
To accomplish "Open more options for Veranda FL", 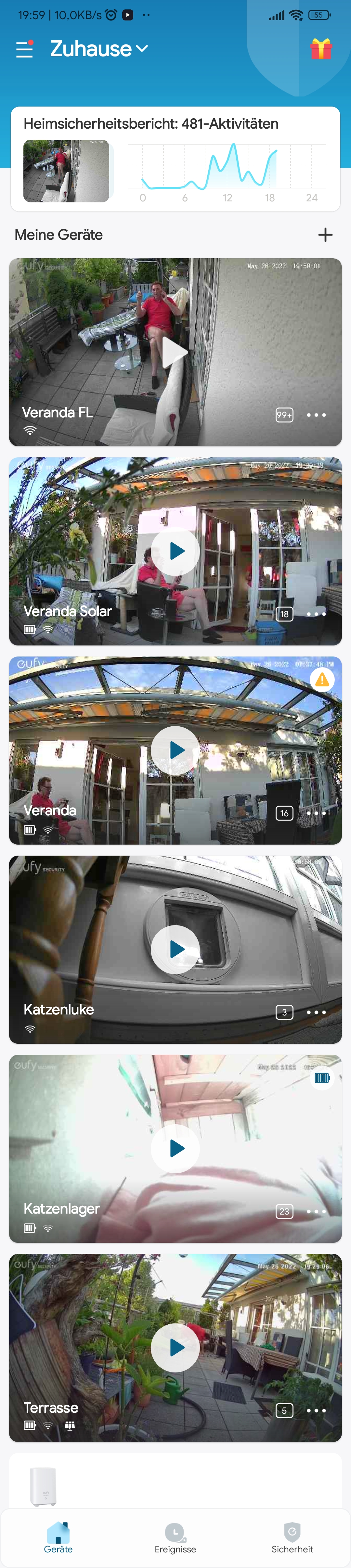I will [316, 415].
